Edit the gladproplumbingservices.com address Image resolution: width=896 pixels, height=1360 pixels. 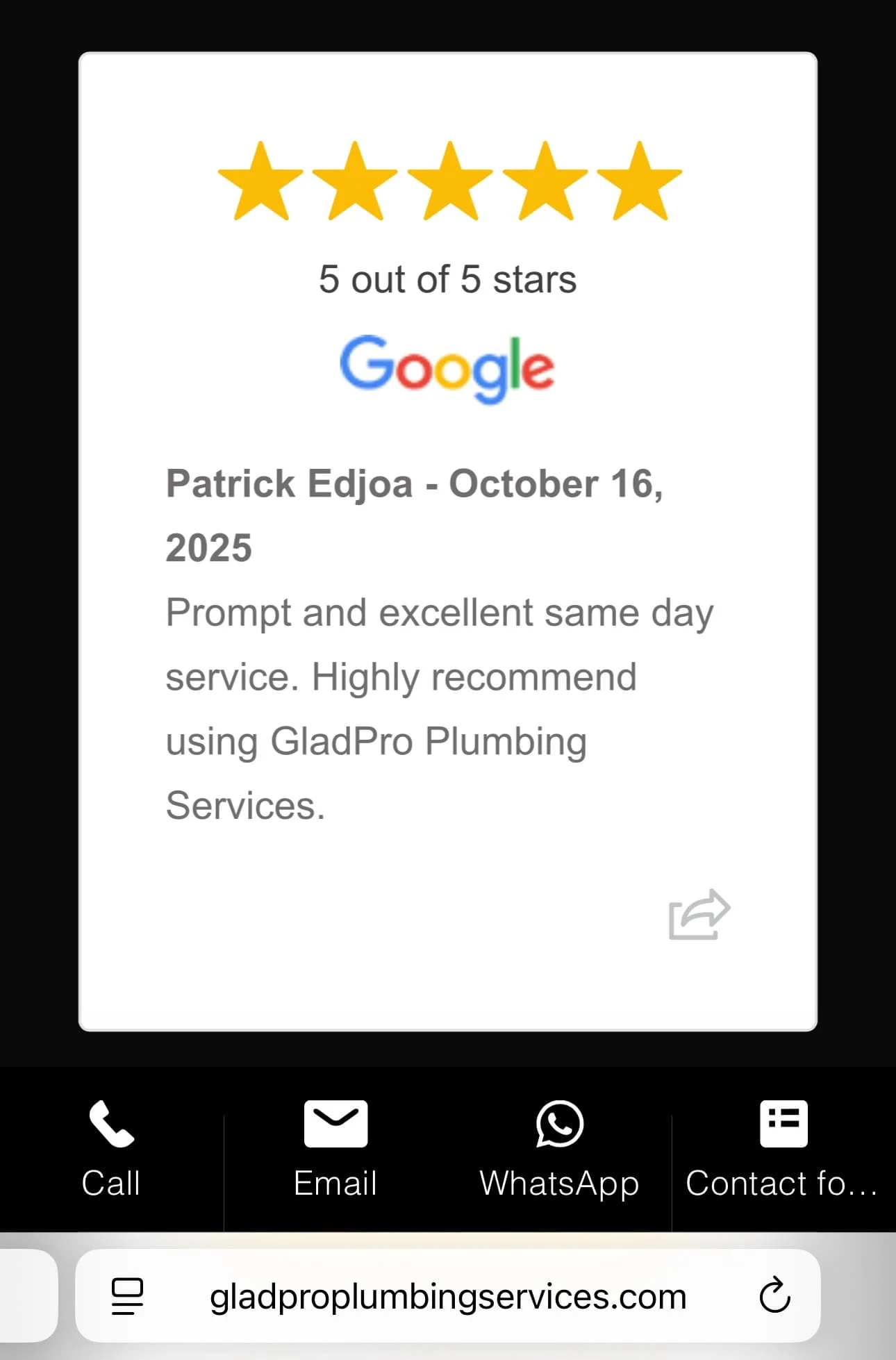point(448,1296)
